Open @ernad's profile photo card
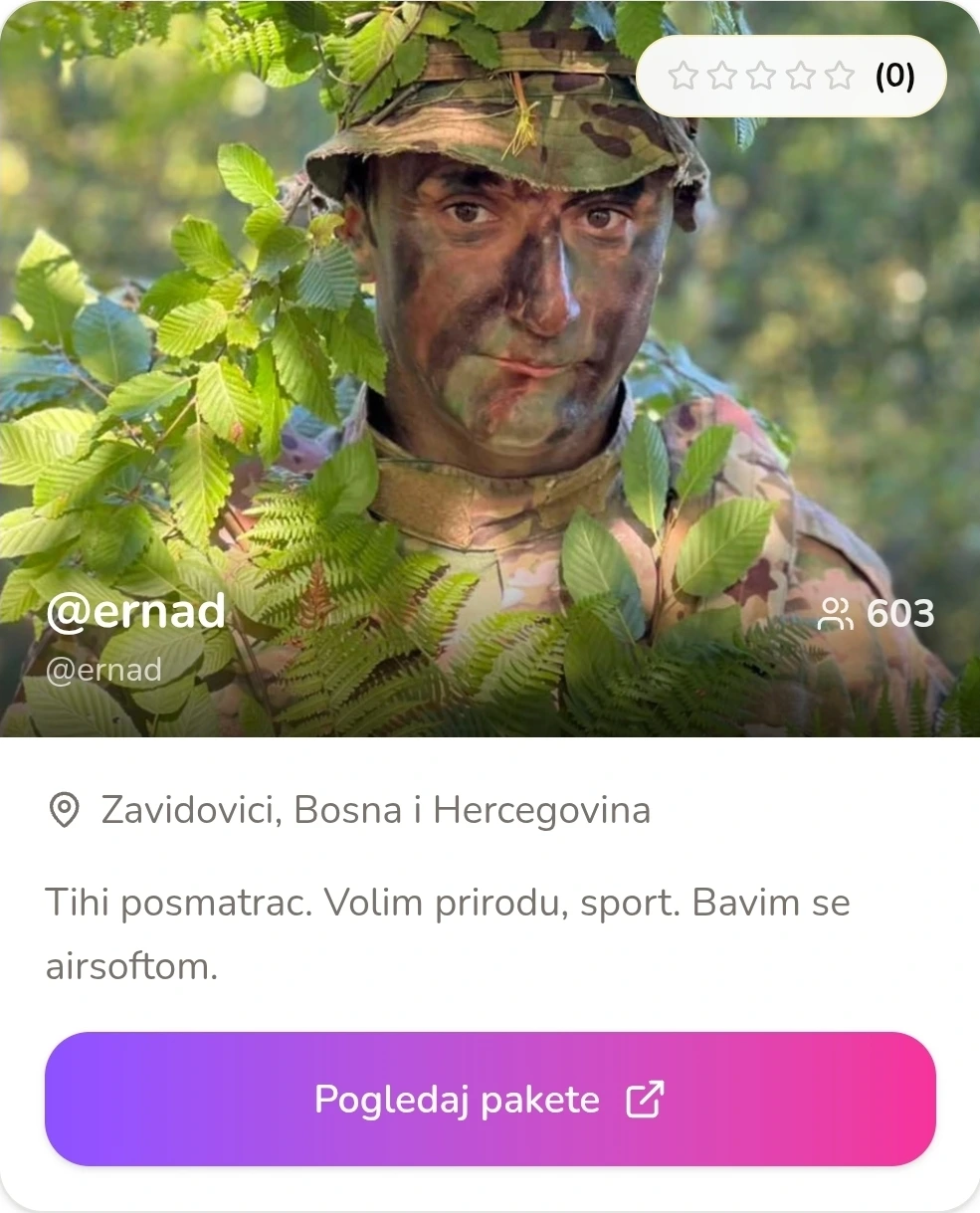Image resolution: width=980 pixels, height=1213 pixels. pyautogui.click(x=490, y=368)
